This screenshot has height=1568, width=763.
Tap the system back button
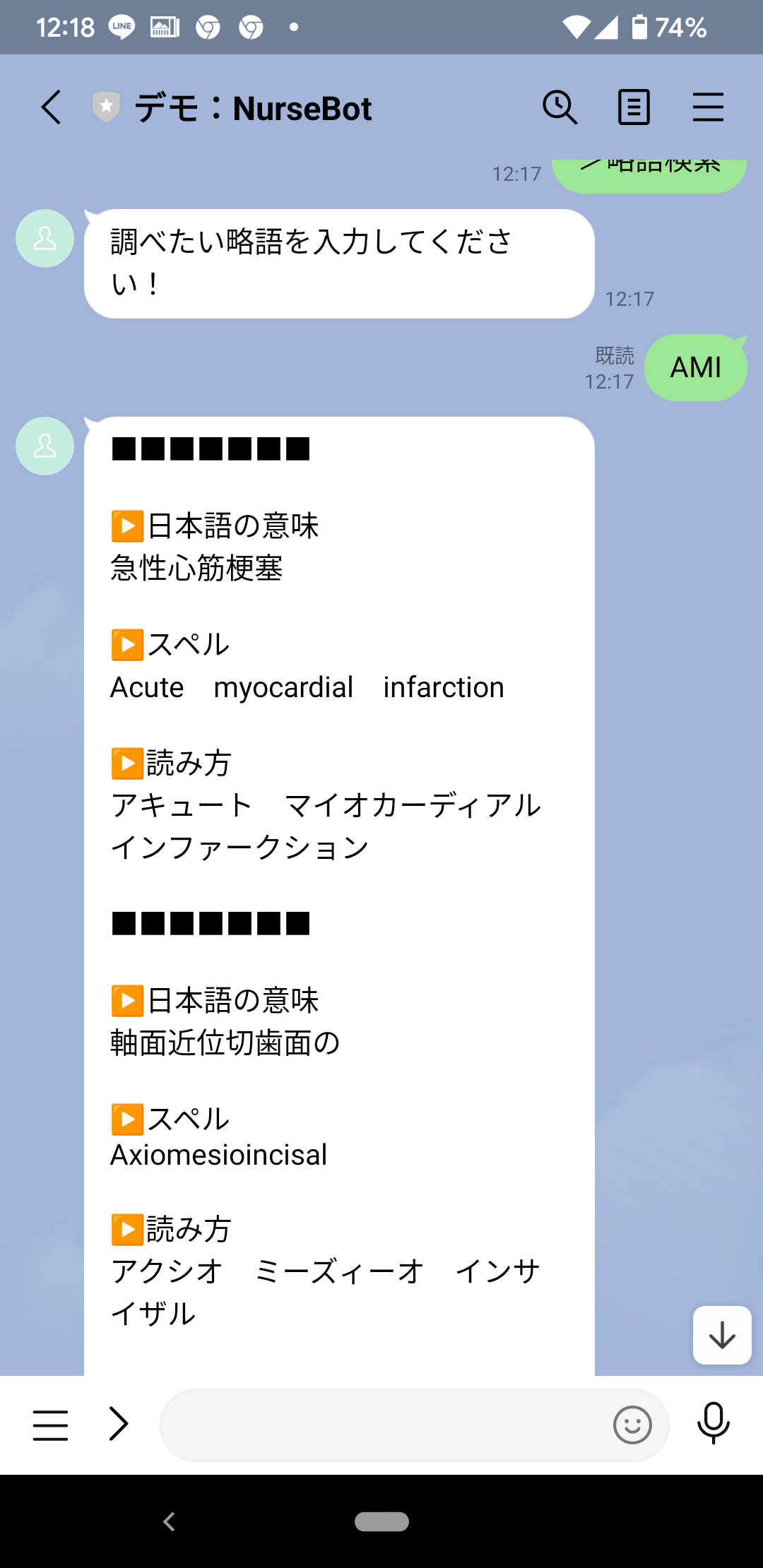[x=169, y=1521]
